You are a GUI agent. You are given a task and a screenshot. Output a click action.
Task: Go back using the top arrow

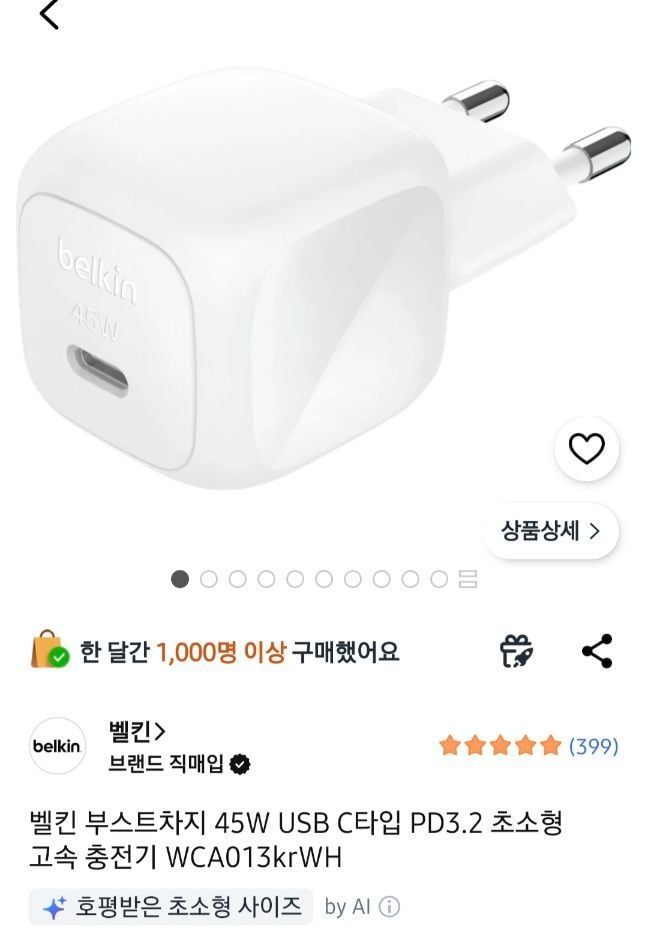(x=49, y=15)
